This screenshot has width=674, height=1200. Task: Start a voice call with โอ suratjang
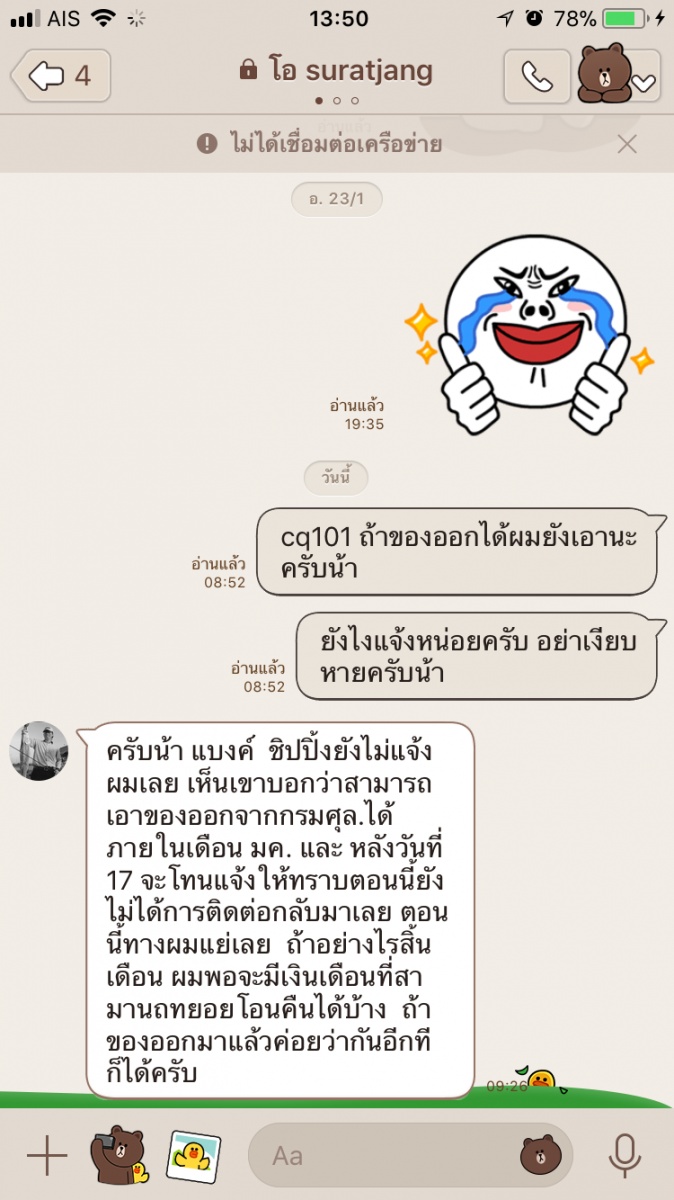[537, 76]
